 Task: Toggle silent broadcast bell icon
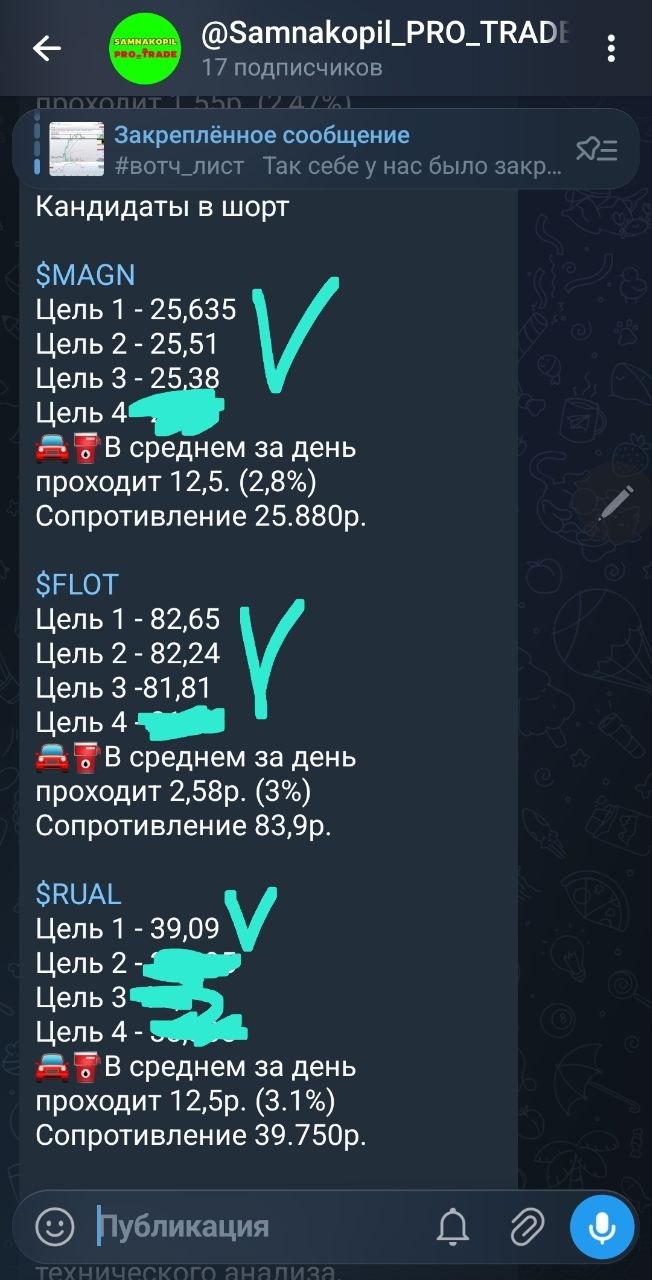click(x=453, y=1226)
